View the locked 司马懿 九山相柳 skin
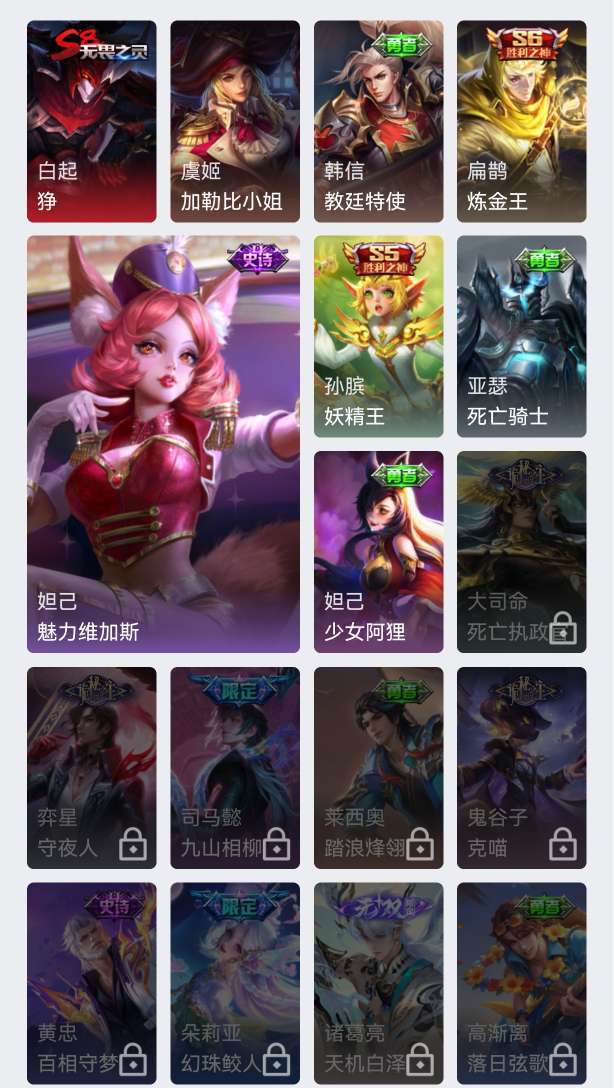Viewport: 614px width, 1088px height. 235,768
